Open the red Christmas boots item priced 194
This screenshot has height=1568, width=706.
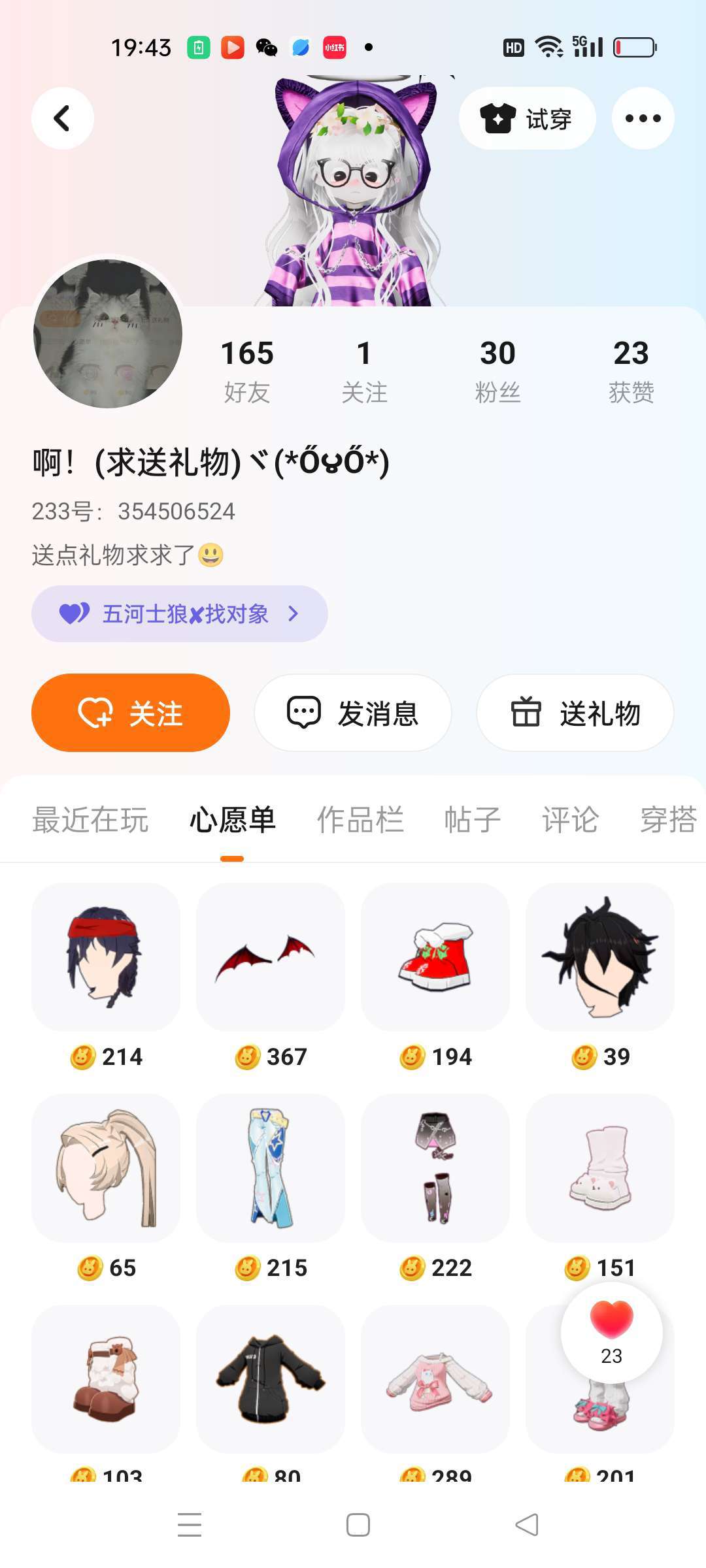point(435,958)
